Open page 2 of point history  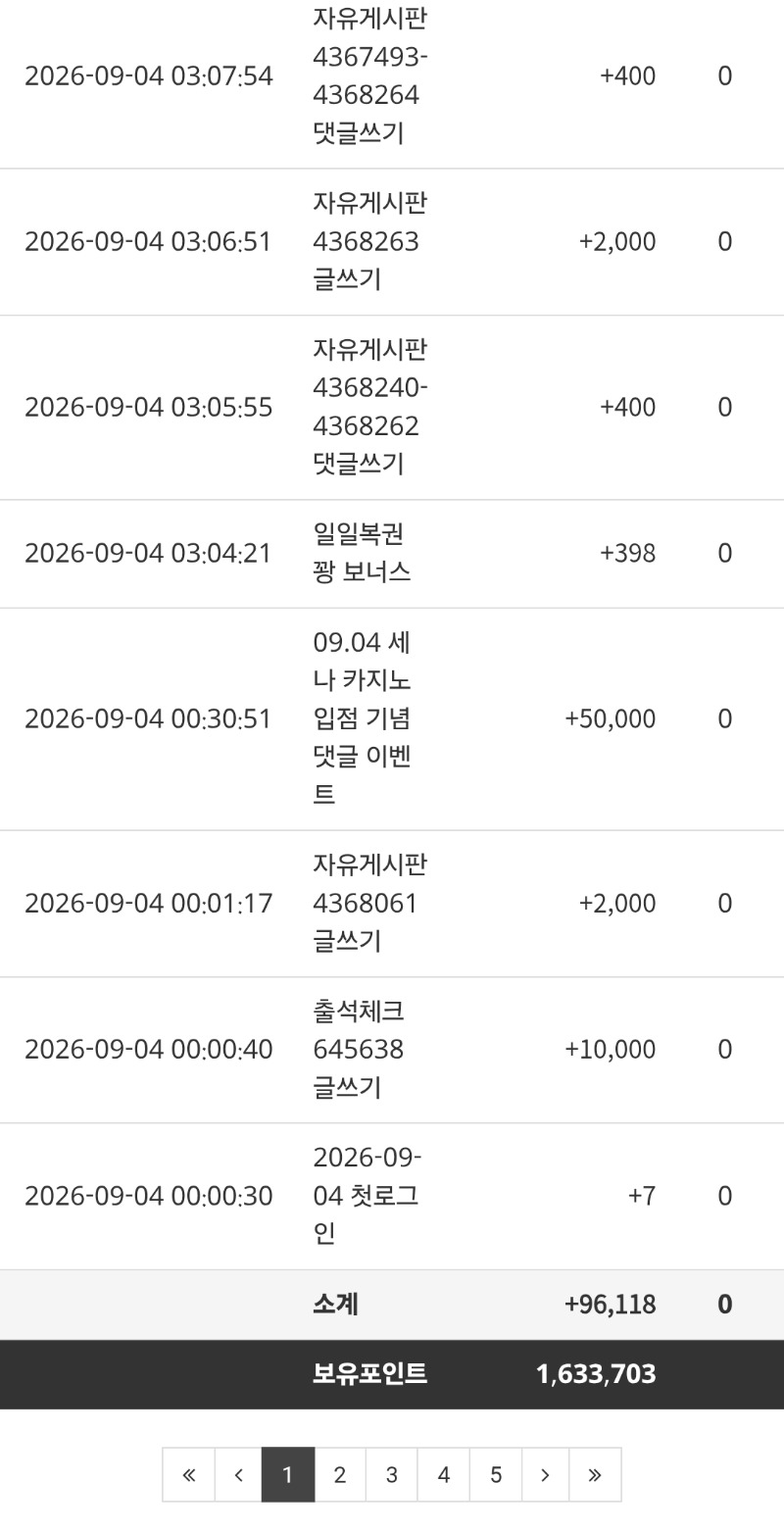click(x=340, y=1474)
